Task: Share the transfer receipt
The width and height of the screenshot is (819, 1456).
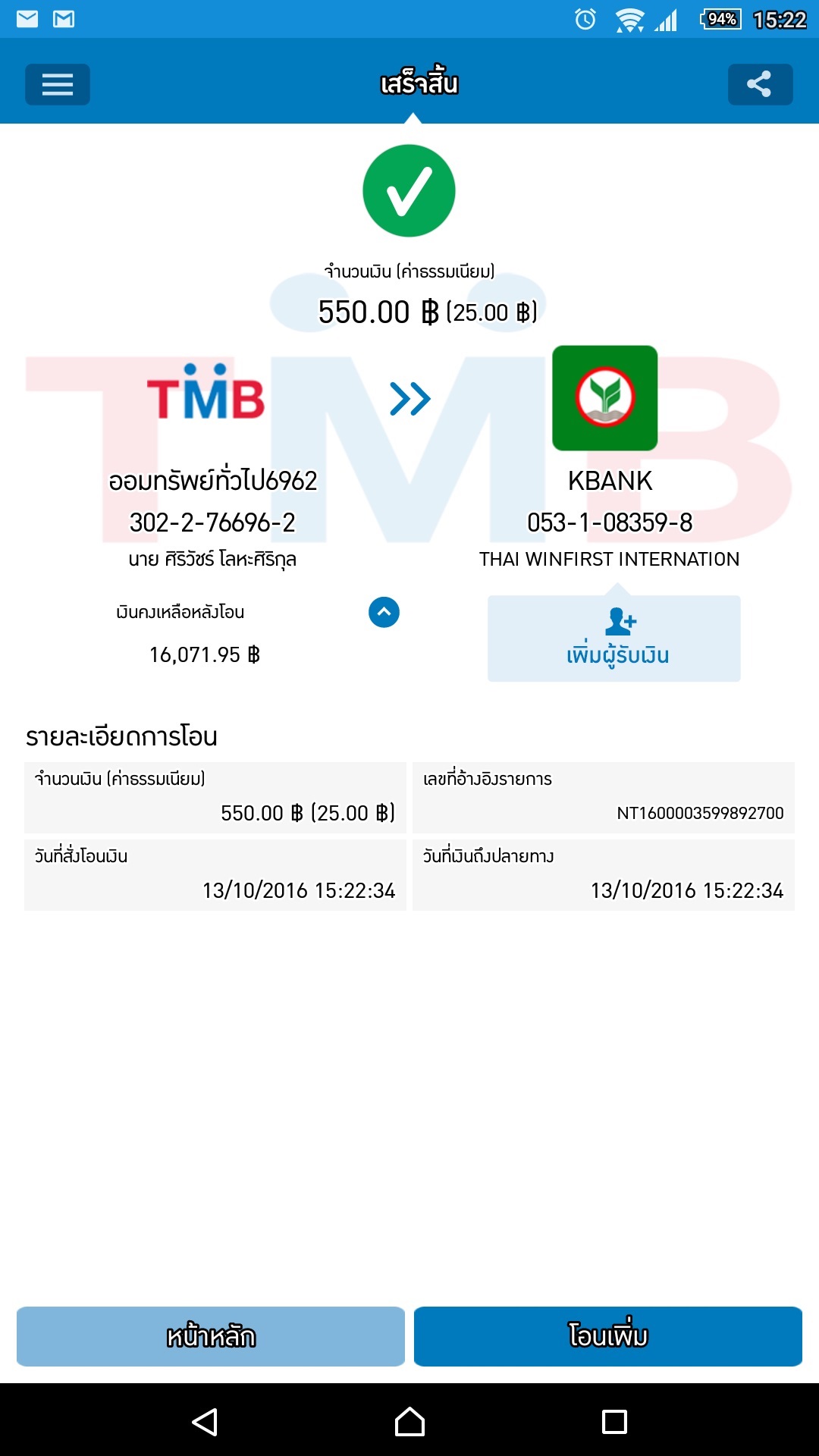Action: tap(760, 84)
